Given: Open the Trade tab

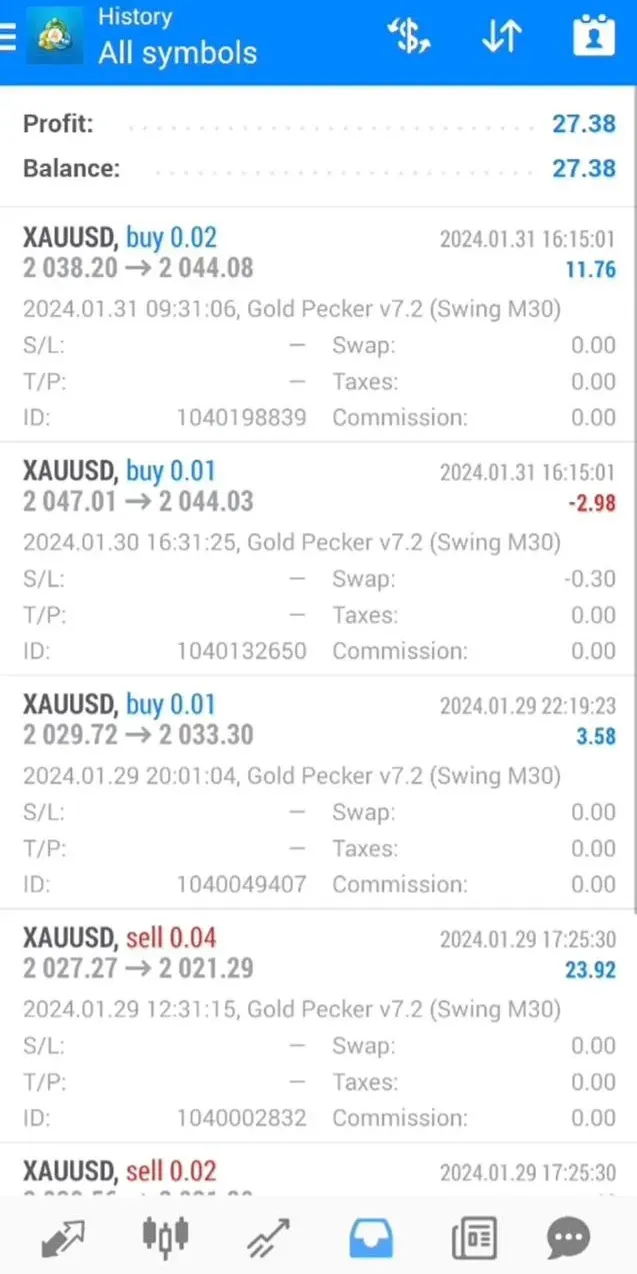Looking at the screenshot, I should (268, 1238).
